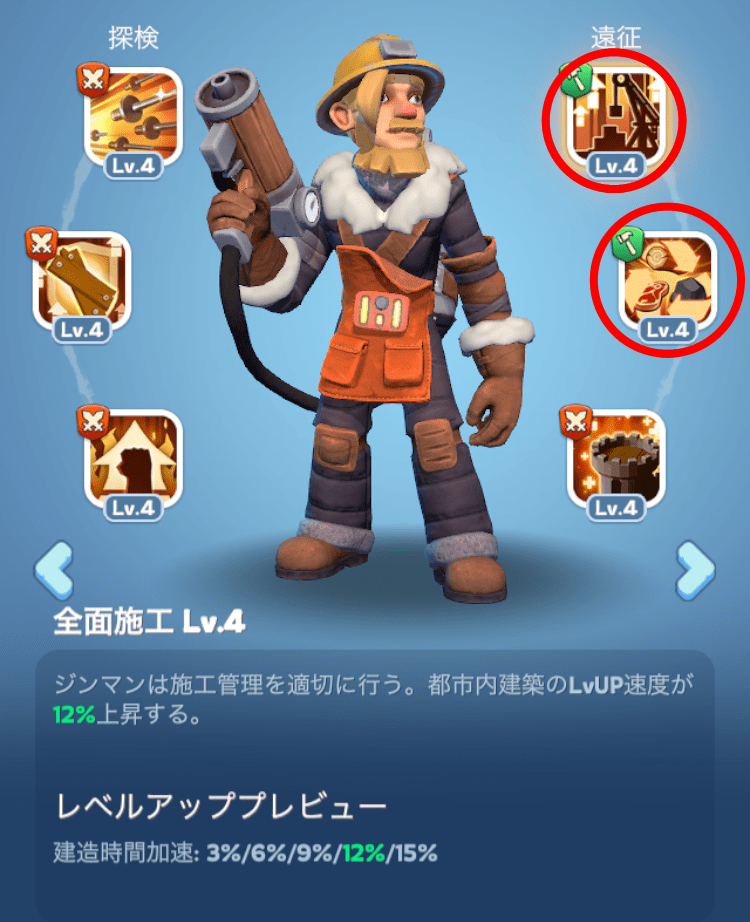Go to the next hero with right arrow

(x=695, y=570)
